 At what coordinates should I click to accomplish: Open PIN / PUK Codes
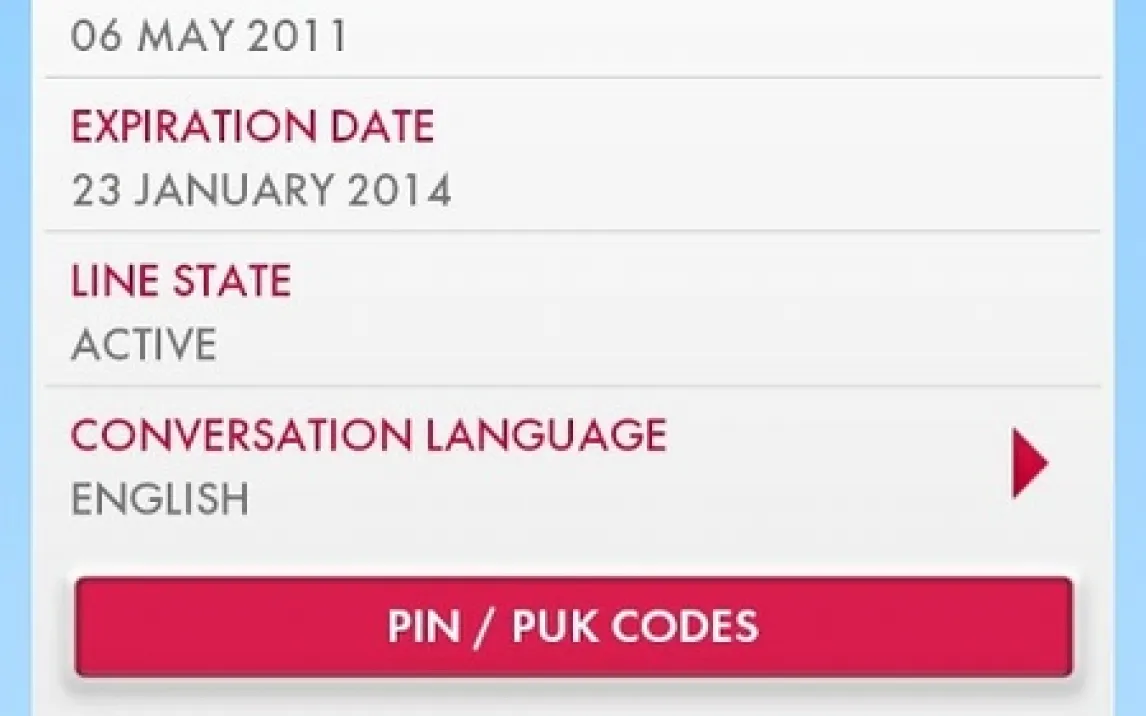(573, 627)
